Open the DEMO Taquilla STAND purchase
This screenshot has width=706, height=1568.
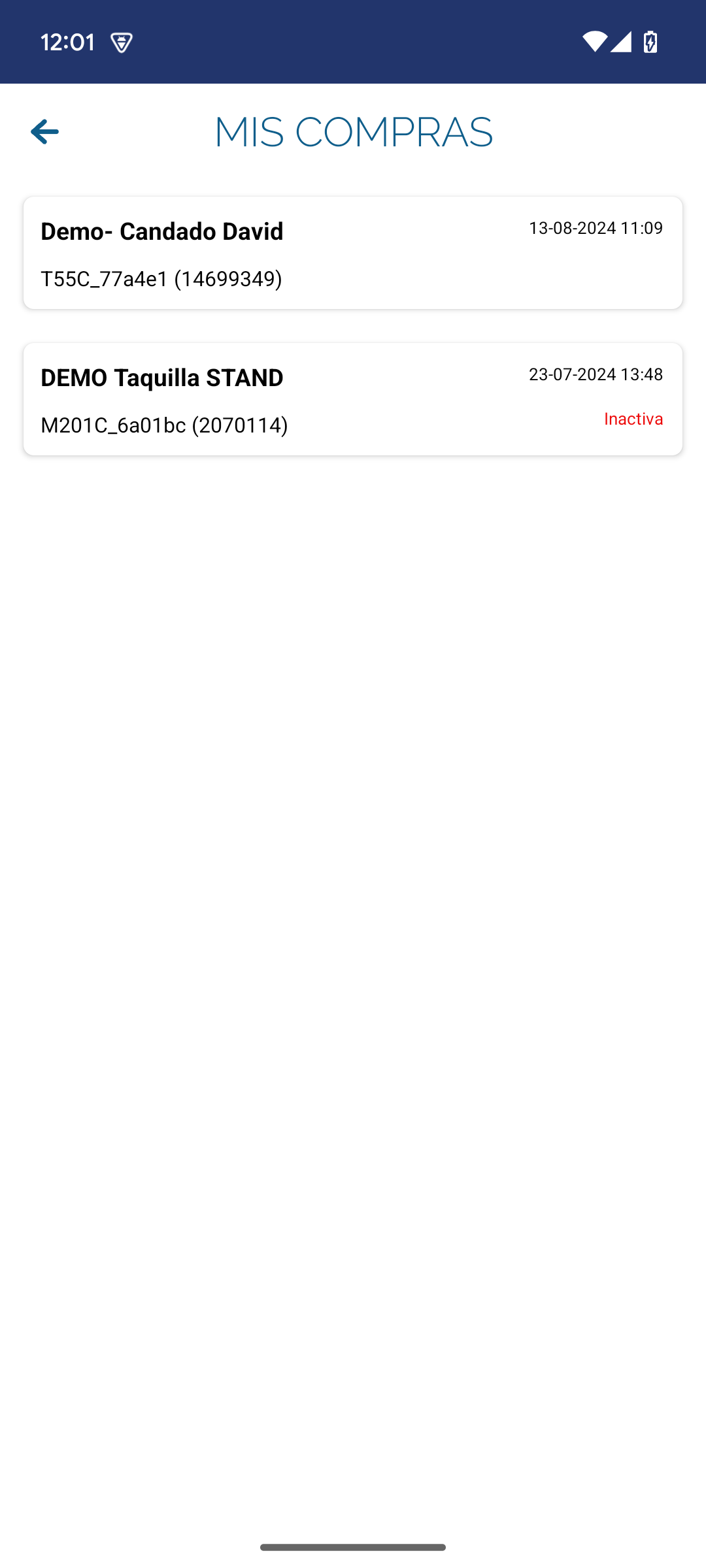(x=353, y=399)
